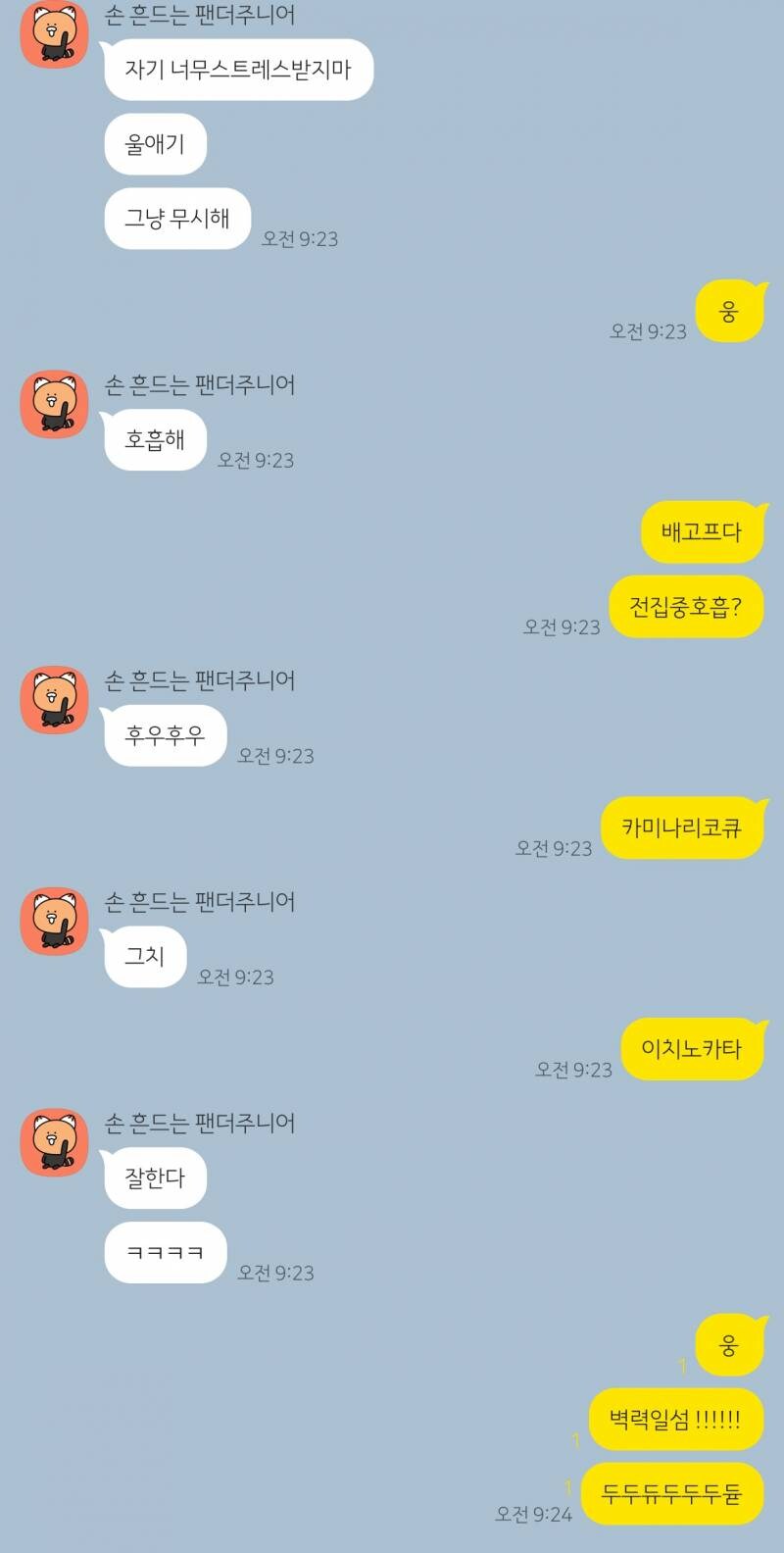This screenshot has height=1553, width=784.
Task: View profile from avatar beside '후우후우'
Action: pos(55,700)
